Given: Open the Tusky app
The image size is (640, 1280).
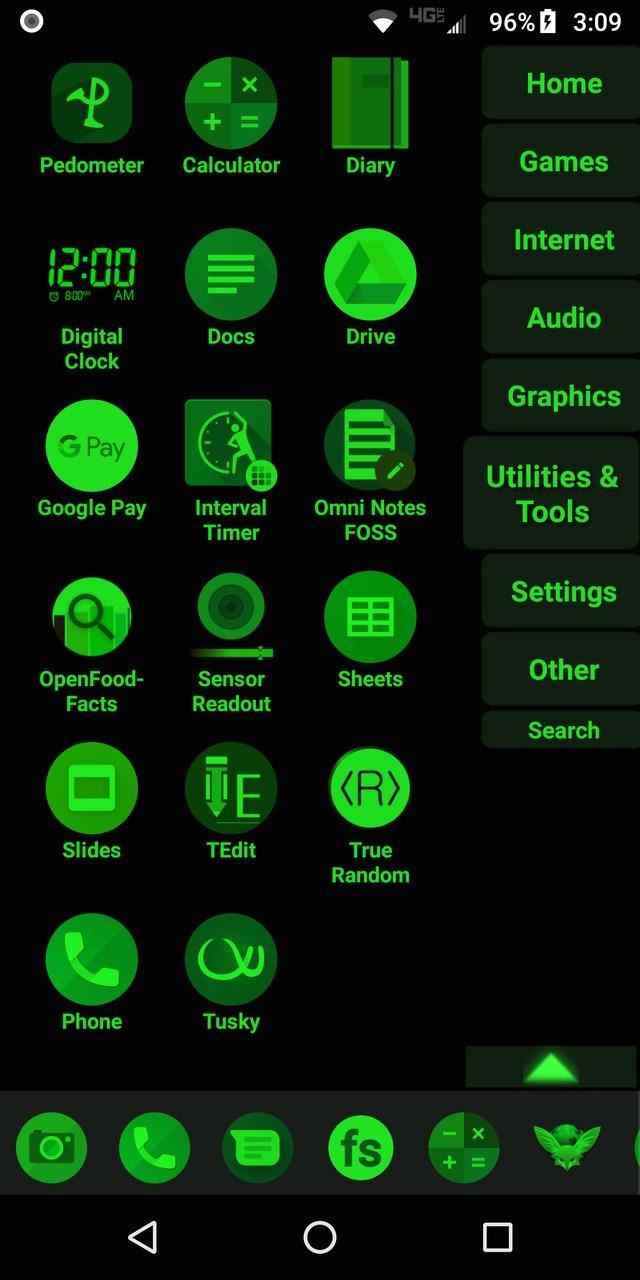Looking at the screenshot, I should tap(230, 959).
